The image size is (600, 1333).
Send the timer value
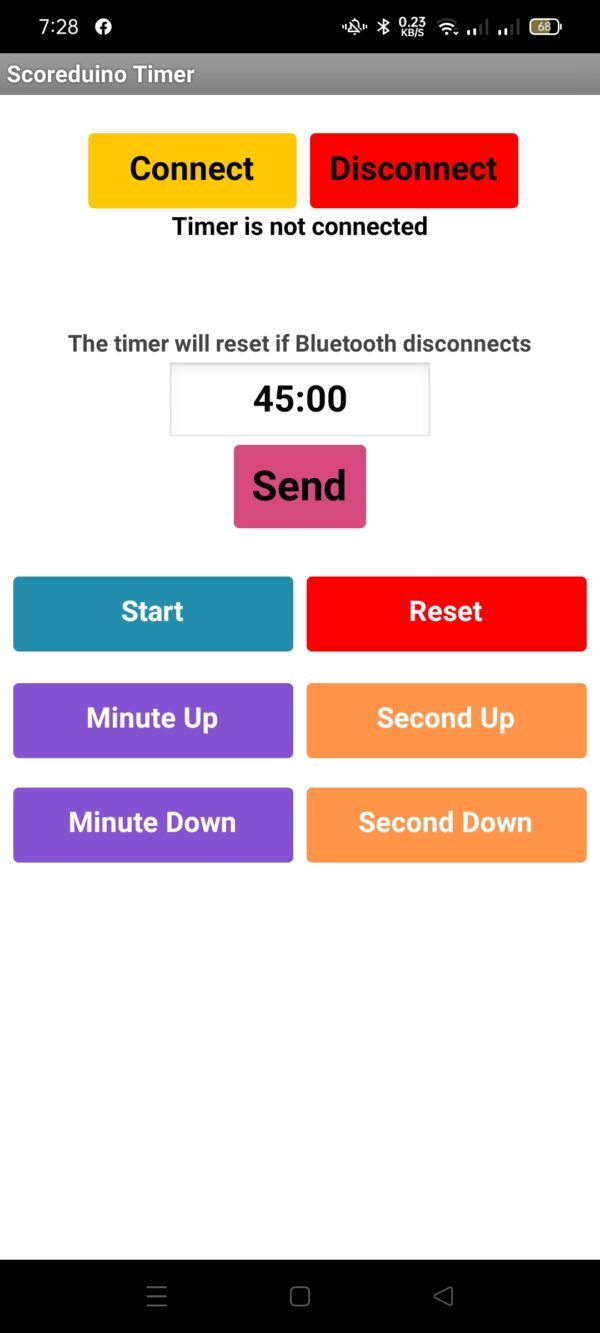(300, 486)
